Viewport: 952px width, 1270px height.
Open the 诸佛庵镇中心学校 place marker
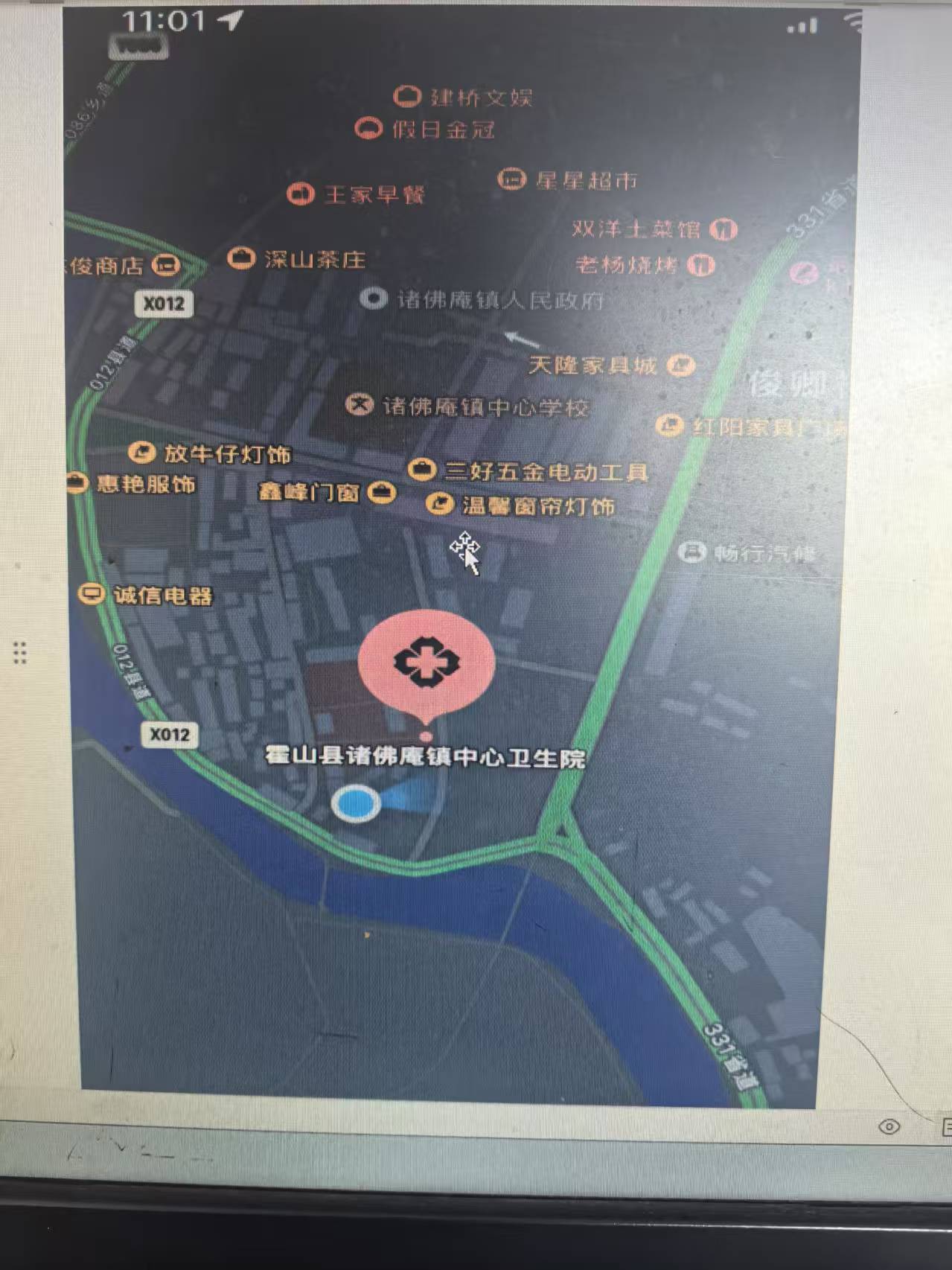pyautogui.click(x=360, y=405)
